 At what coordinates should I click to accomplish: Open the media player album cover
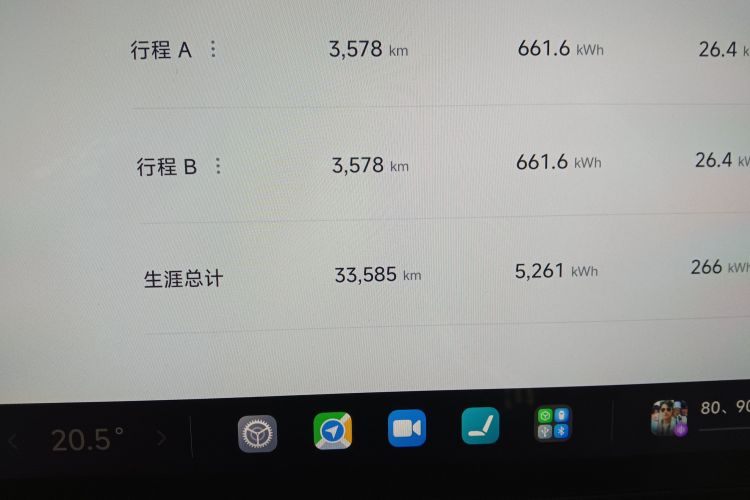(x=669, y=417)
